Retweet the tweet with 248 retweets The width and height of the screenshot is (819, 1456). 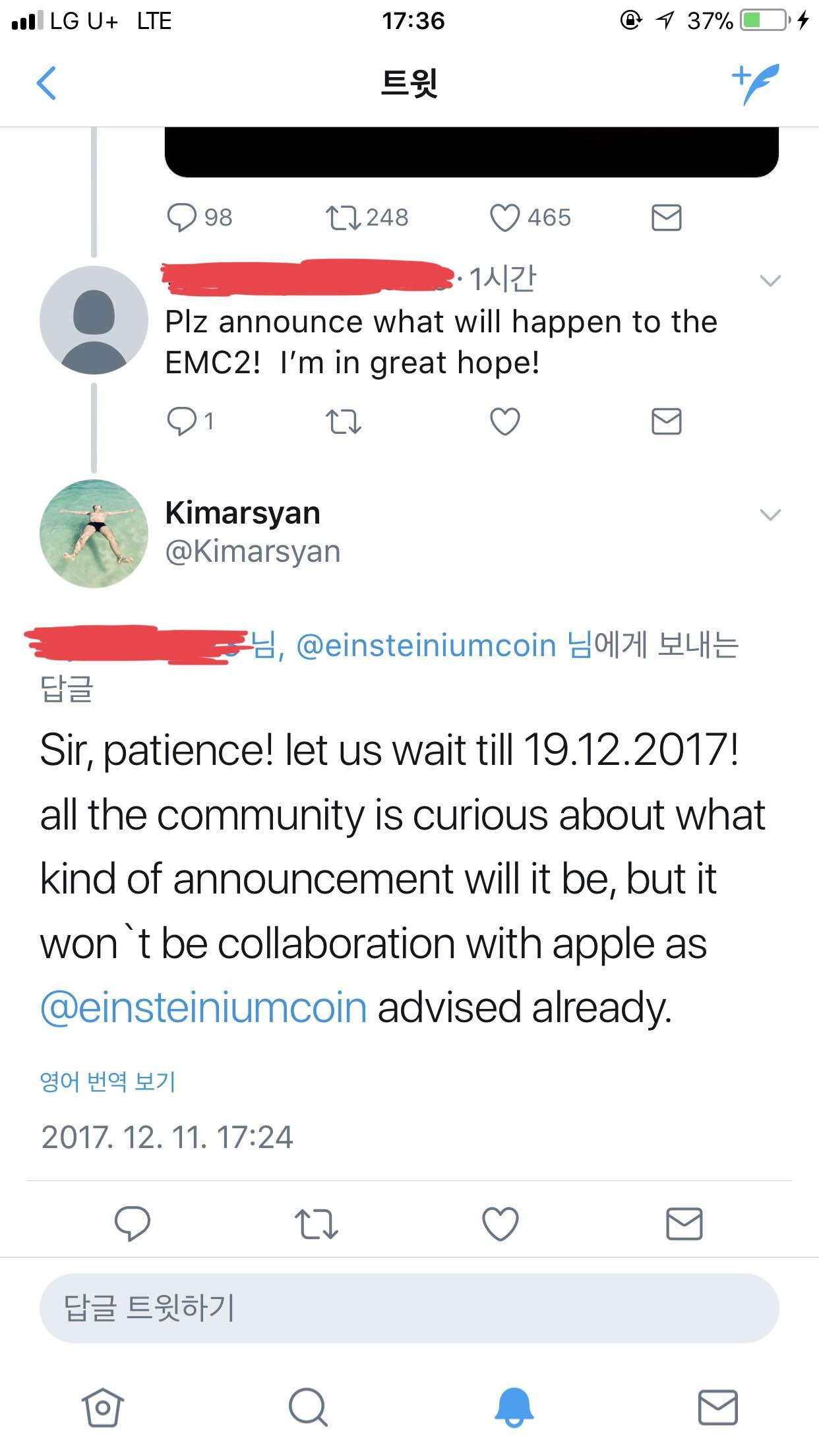[343, 218]
